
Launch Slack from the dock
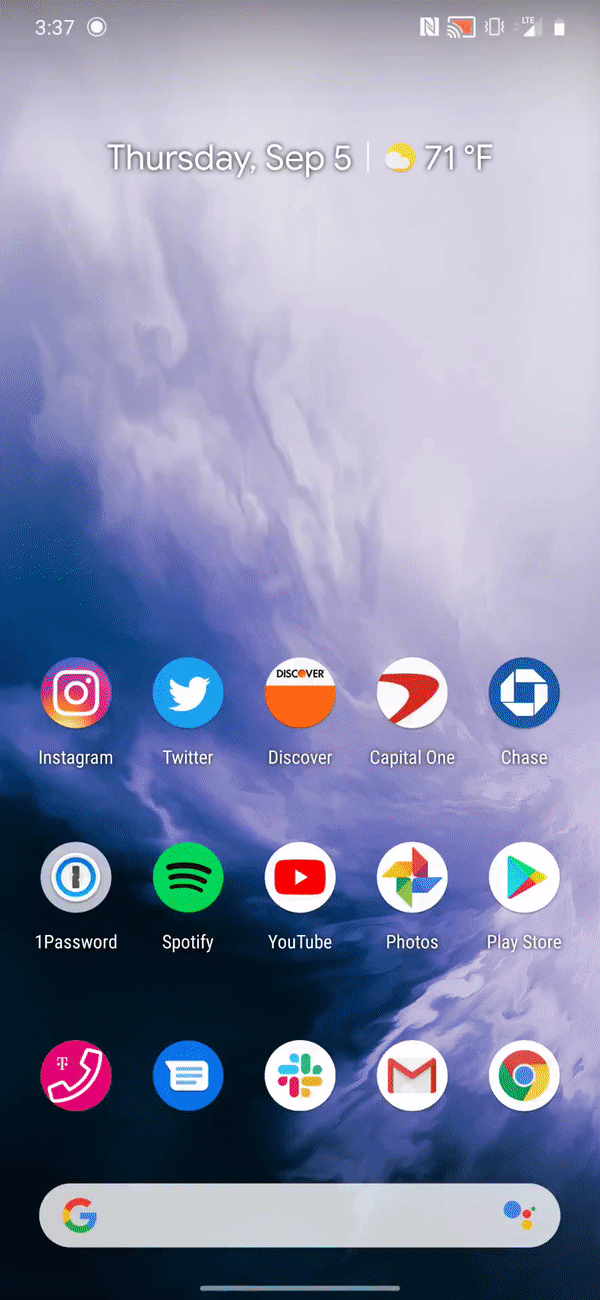click(x=300, y=1076)
